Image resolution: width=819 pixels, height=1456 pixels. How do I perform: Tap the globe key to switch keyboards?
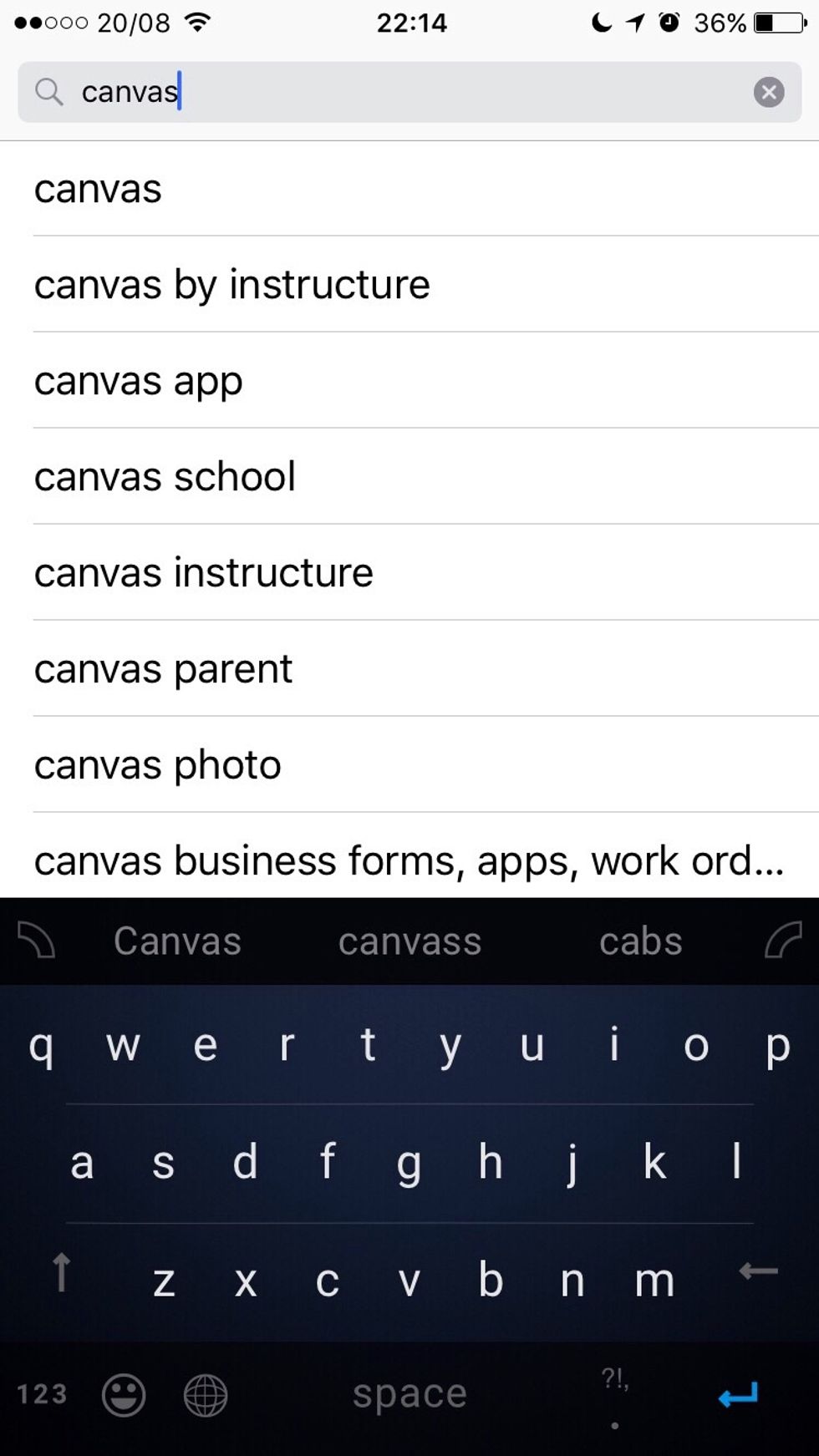205,1395
